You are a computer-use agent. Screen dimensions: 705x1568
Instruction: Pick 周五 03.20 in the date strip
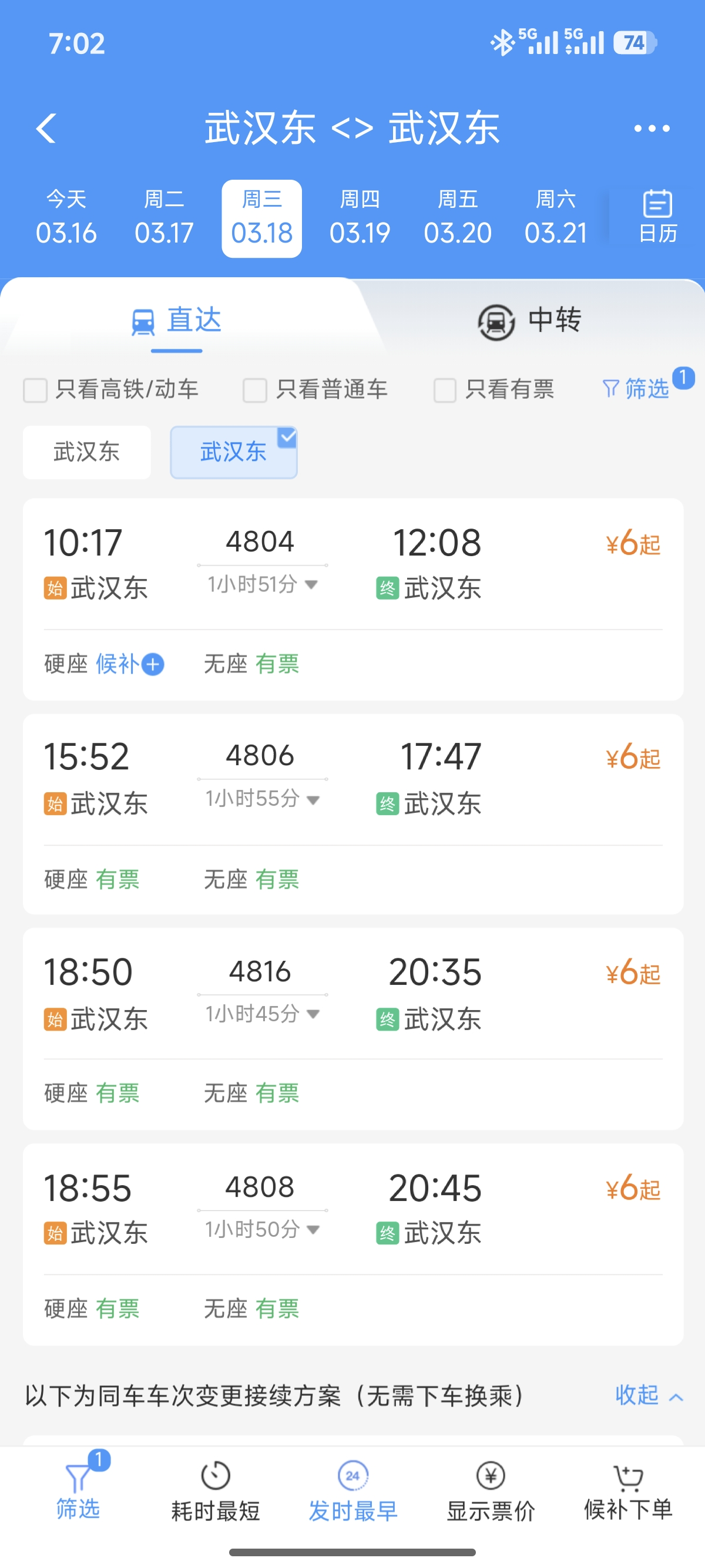pyautogui.click(x=458, y=218)
